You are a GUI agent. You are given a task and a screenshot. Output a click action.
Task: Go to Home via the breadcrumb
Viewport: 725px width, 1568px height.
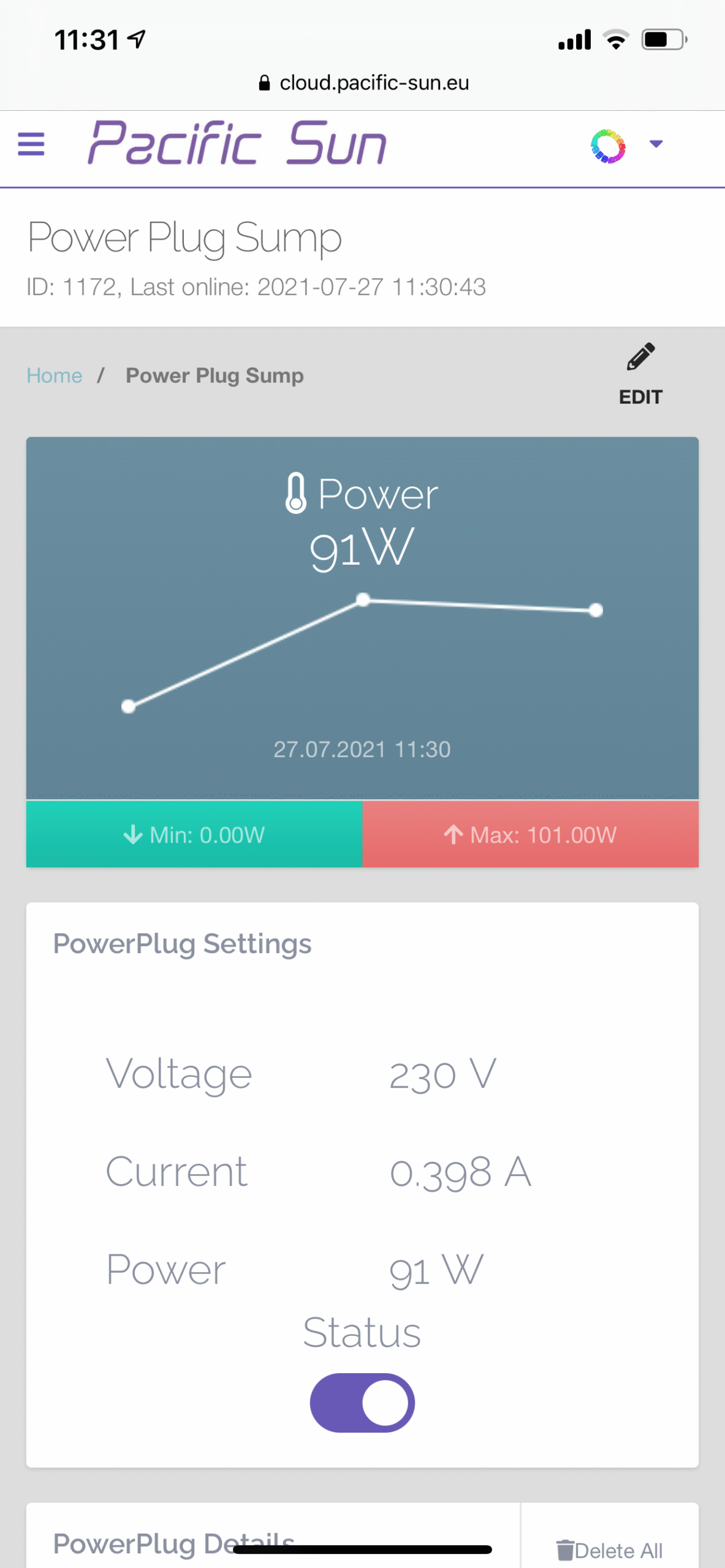point(55,375)
